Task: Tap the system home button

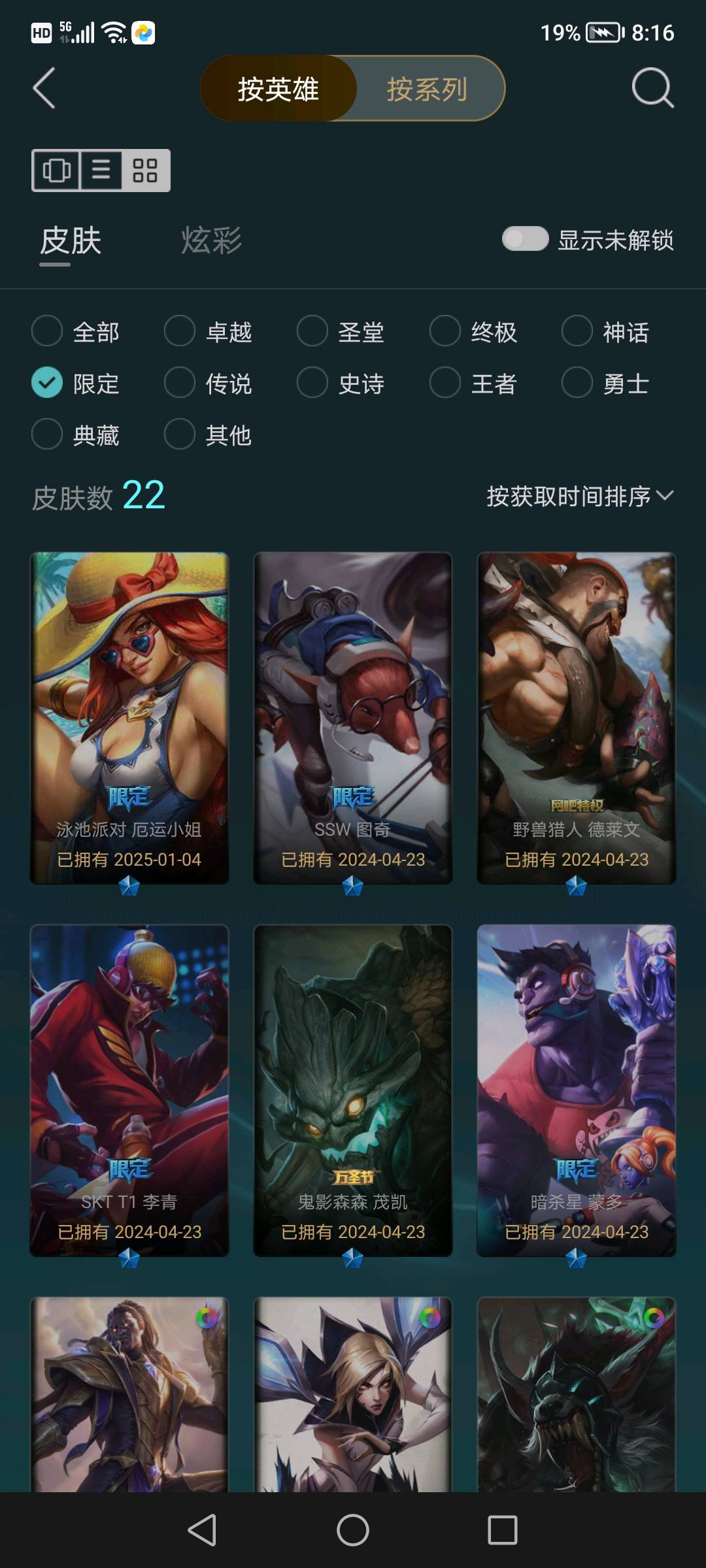Action: click(353, 1530)
